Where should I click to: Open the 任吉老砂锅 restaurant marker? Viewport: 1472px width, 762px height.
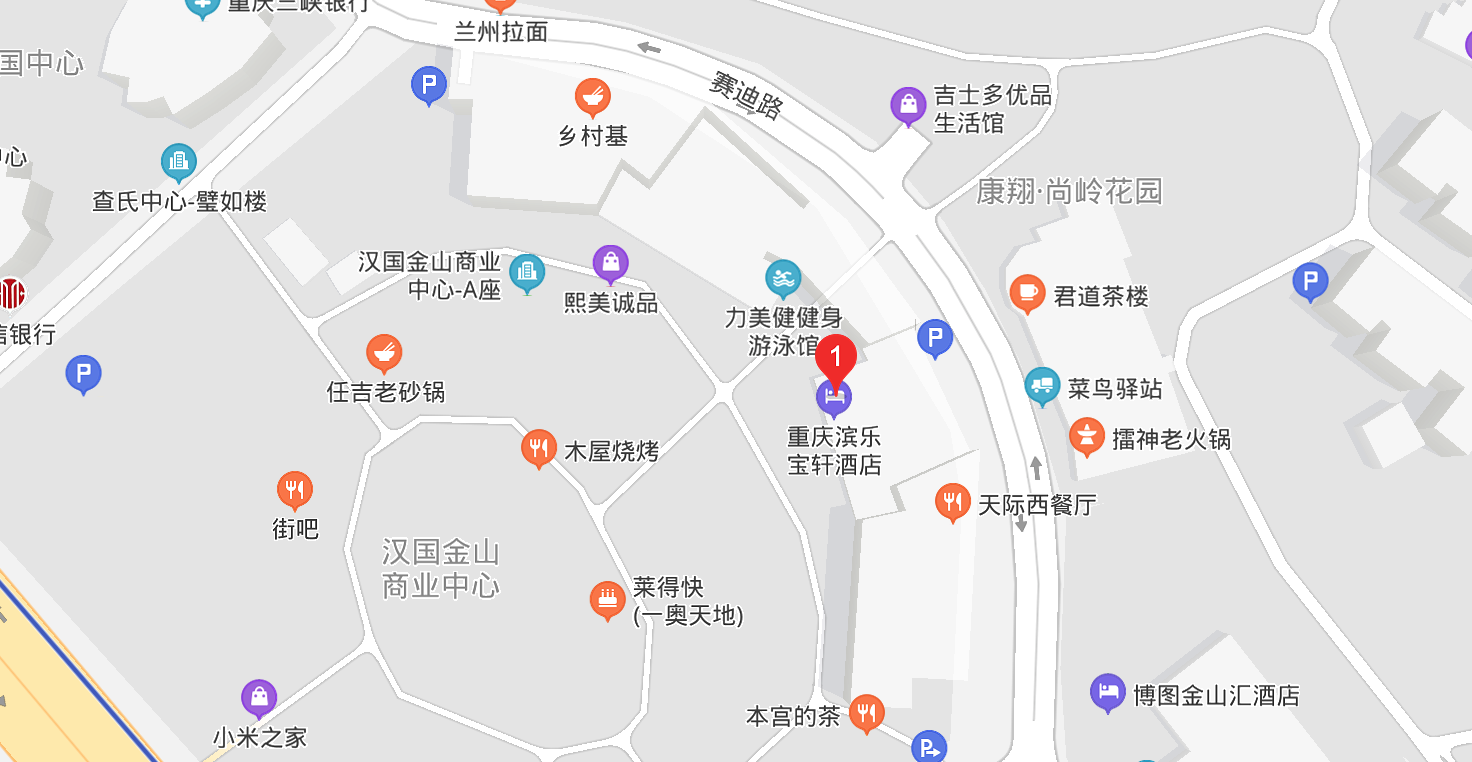coord(384,353)
